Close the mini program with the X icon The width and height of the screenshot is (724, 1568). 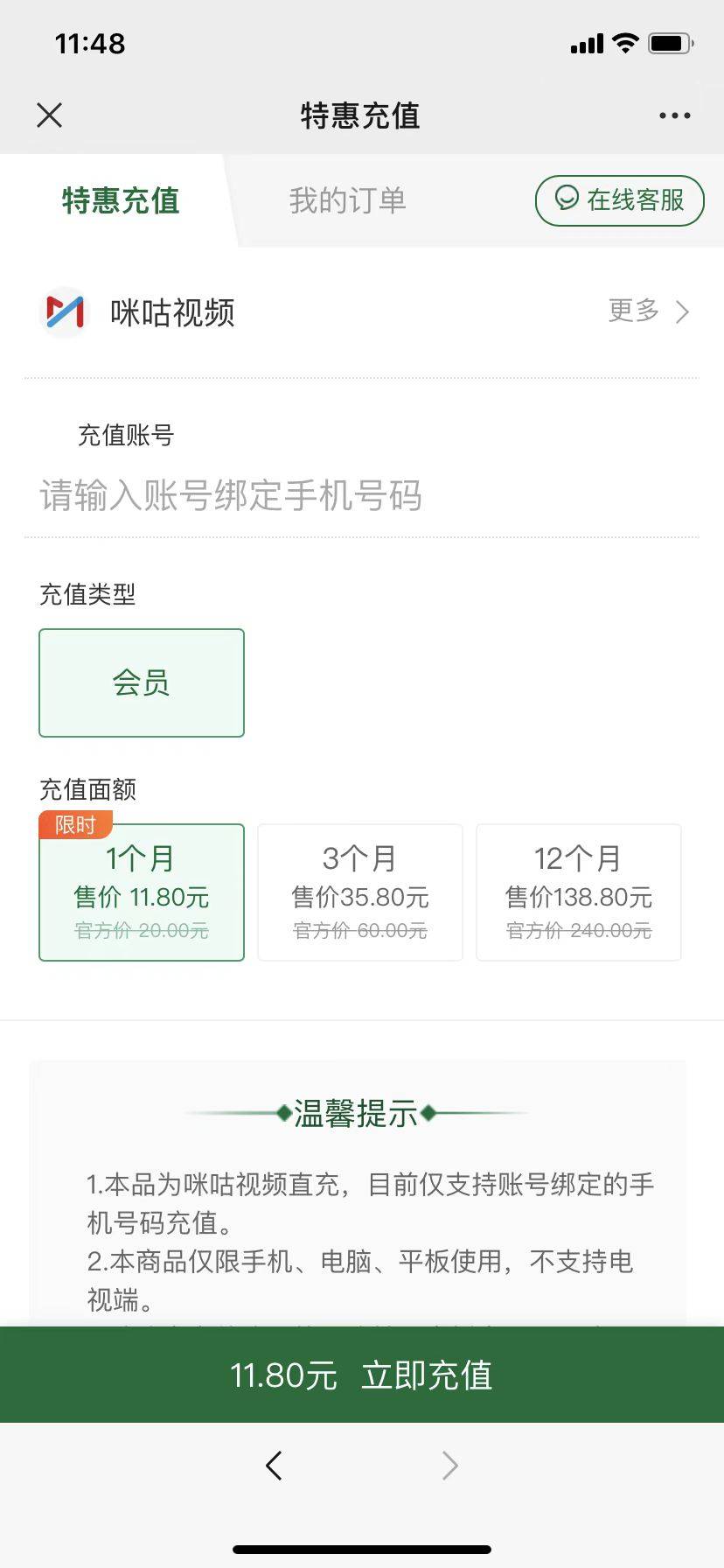(x=50, y=115)
